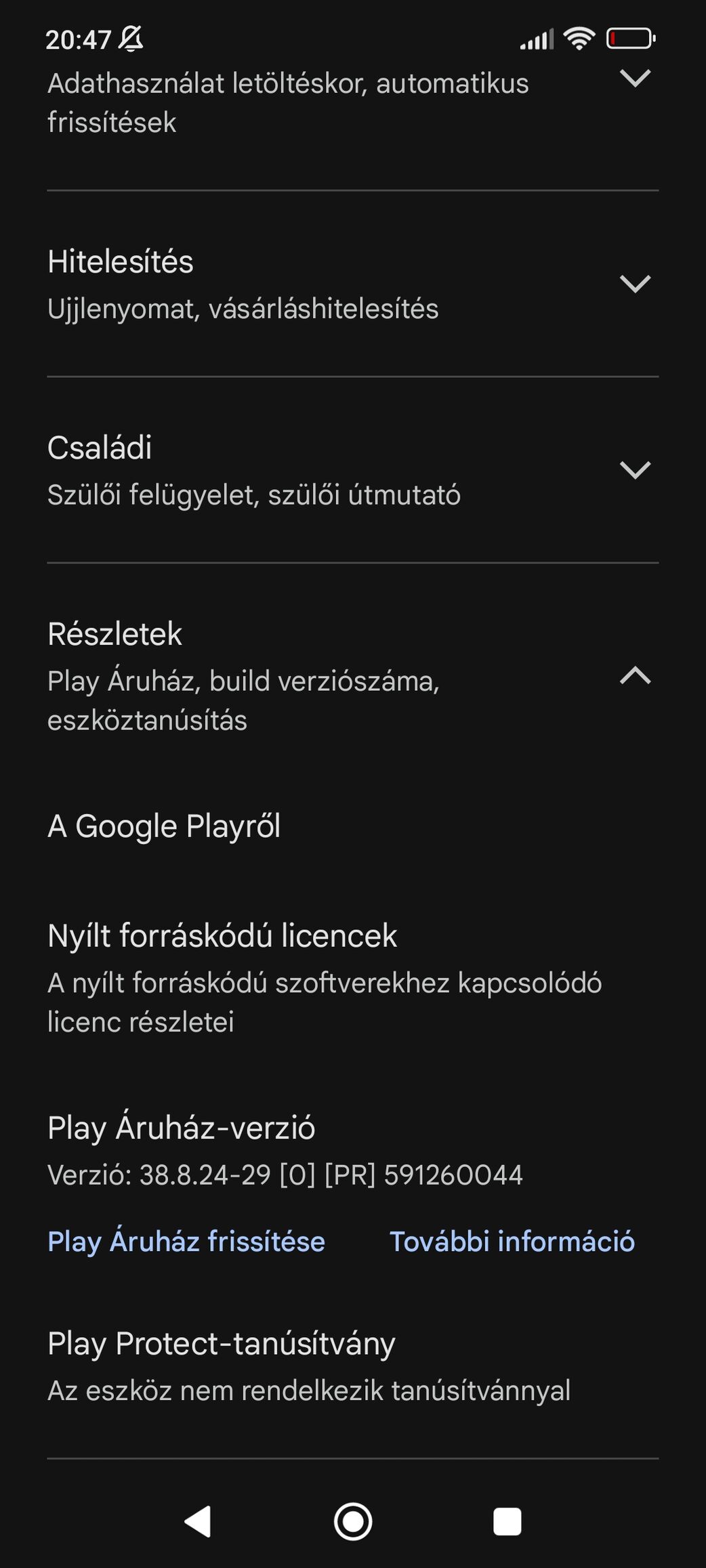This screenshot has width=706, height=1568.
Task: Tap Play Áruház frissítése link
Action: point(186,1242)
